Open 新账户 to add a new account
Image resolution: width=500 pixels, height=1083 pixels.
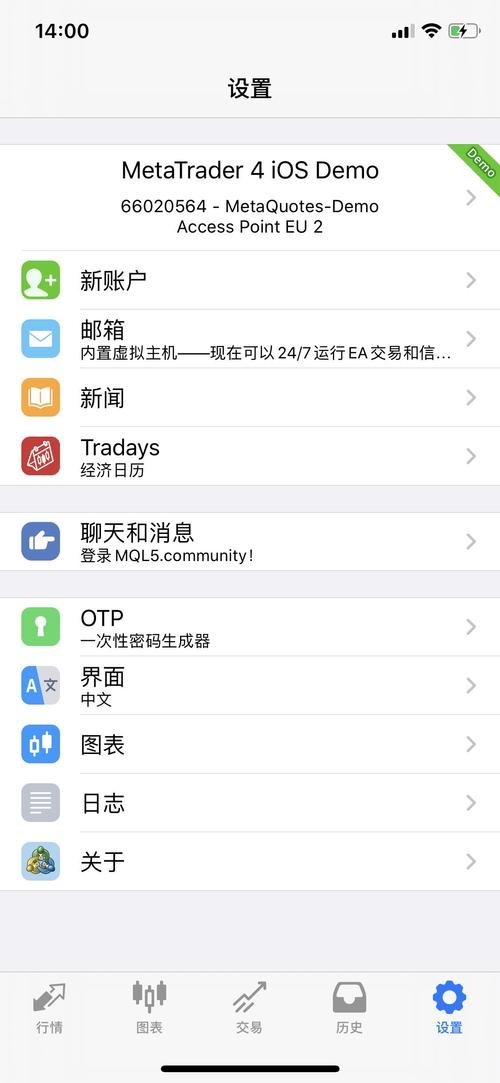[250, 280]
